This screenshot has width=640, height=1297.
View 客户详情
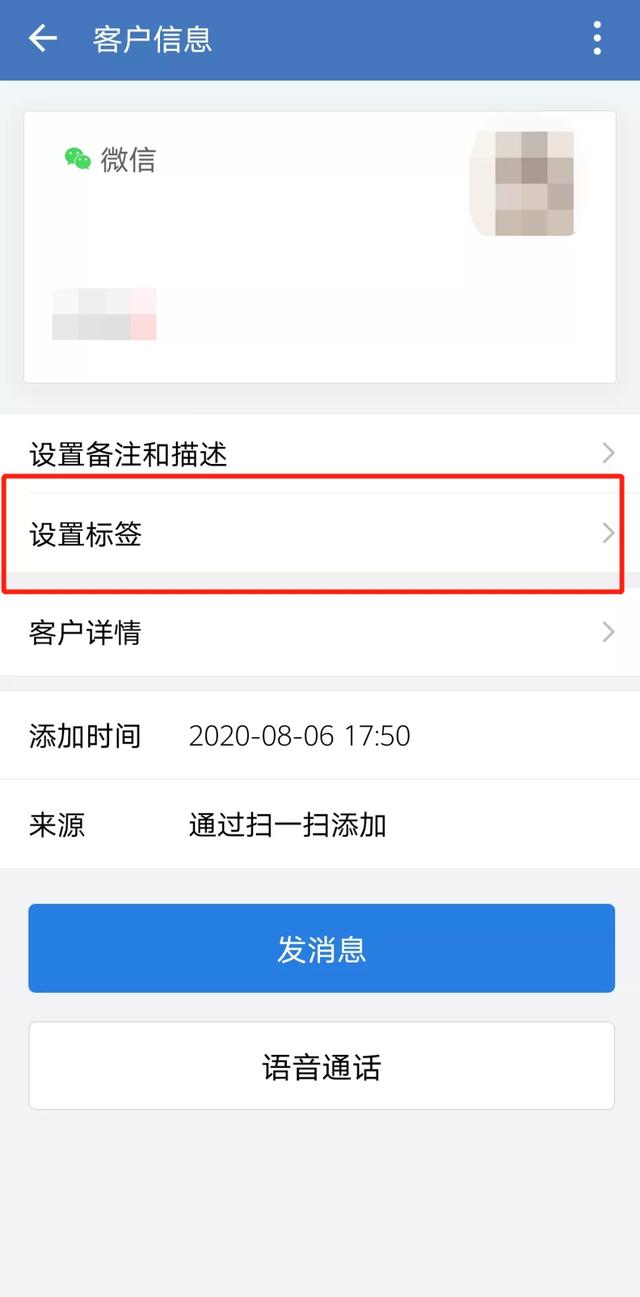coord(320,632)
